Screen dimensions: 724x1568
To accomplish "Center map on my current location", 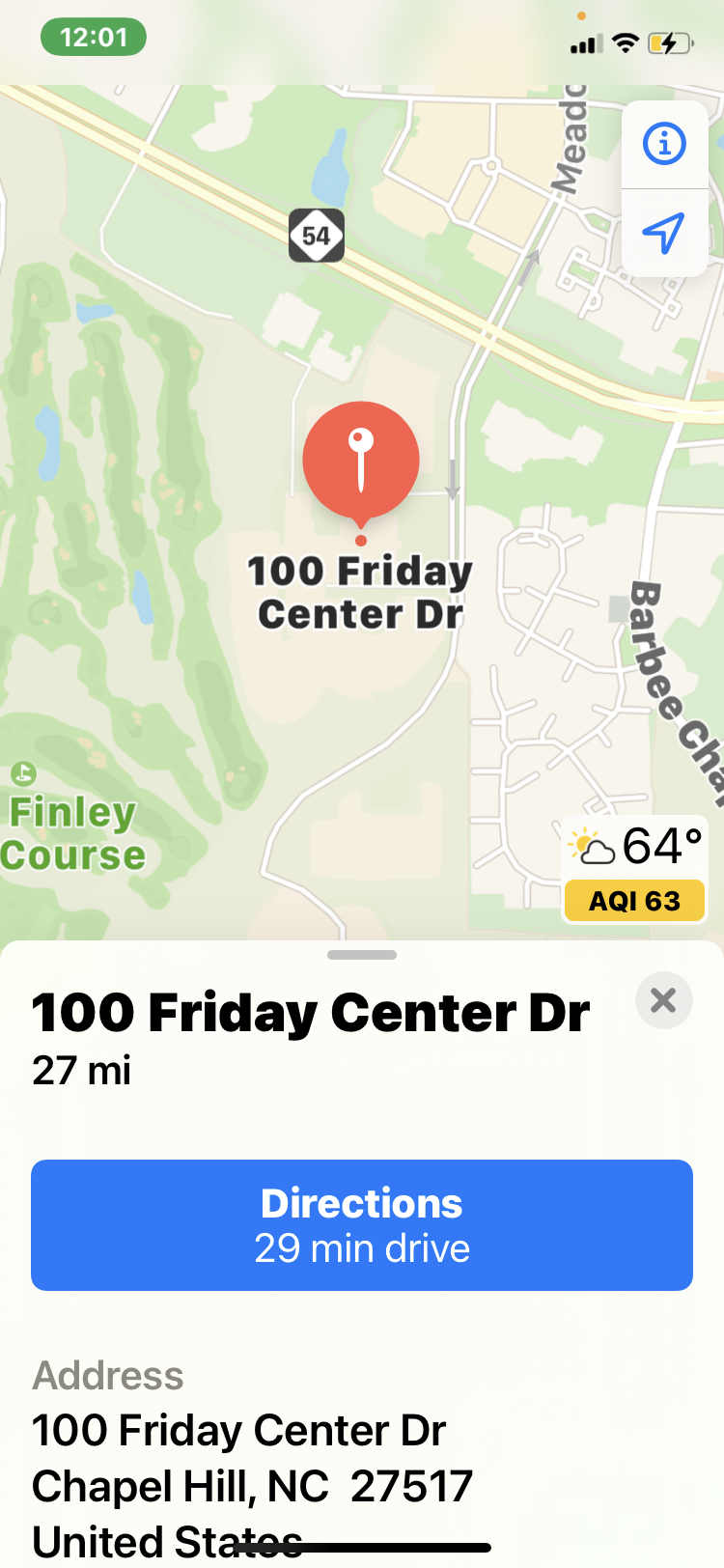I will click(664, 233).
